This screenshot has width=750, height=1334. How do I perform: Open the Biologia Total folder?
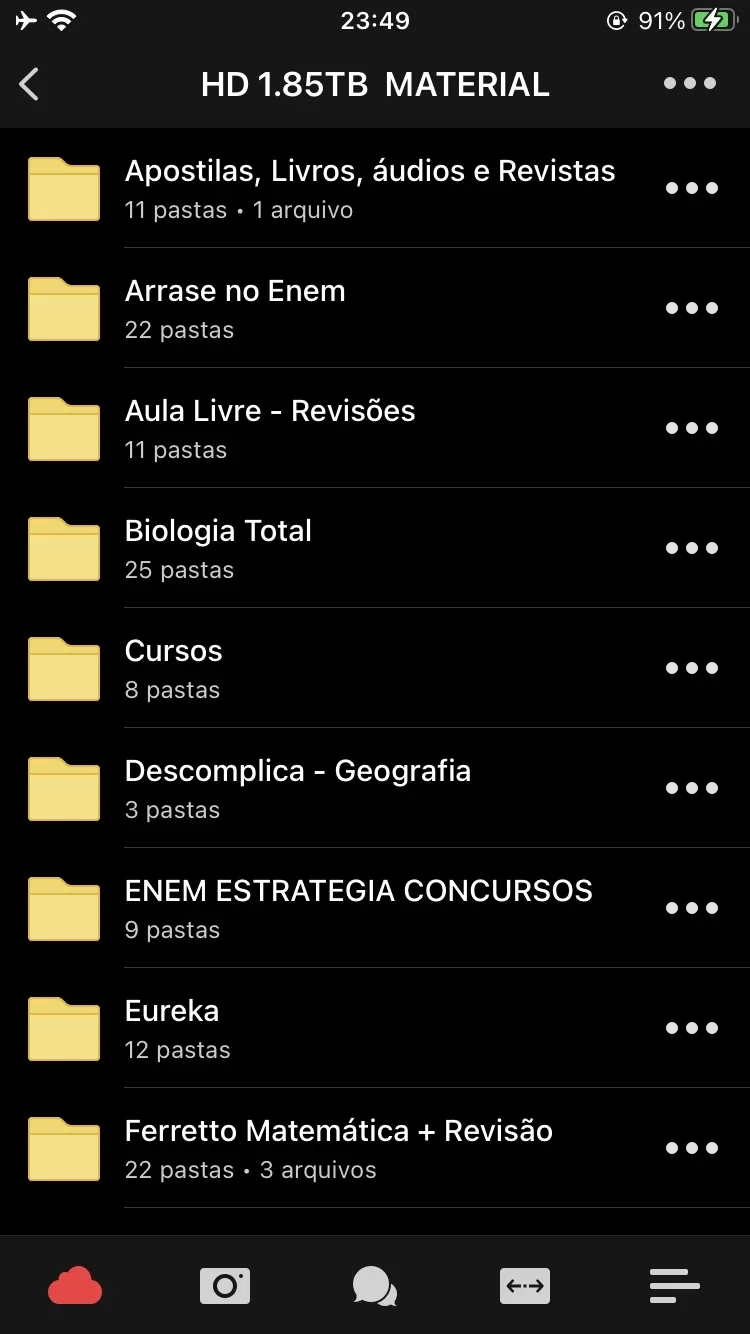click(375, 548)
